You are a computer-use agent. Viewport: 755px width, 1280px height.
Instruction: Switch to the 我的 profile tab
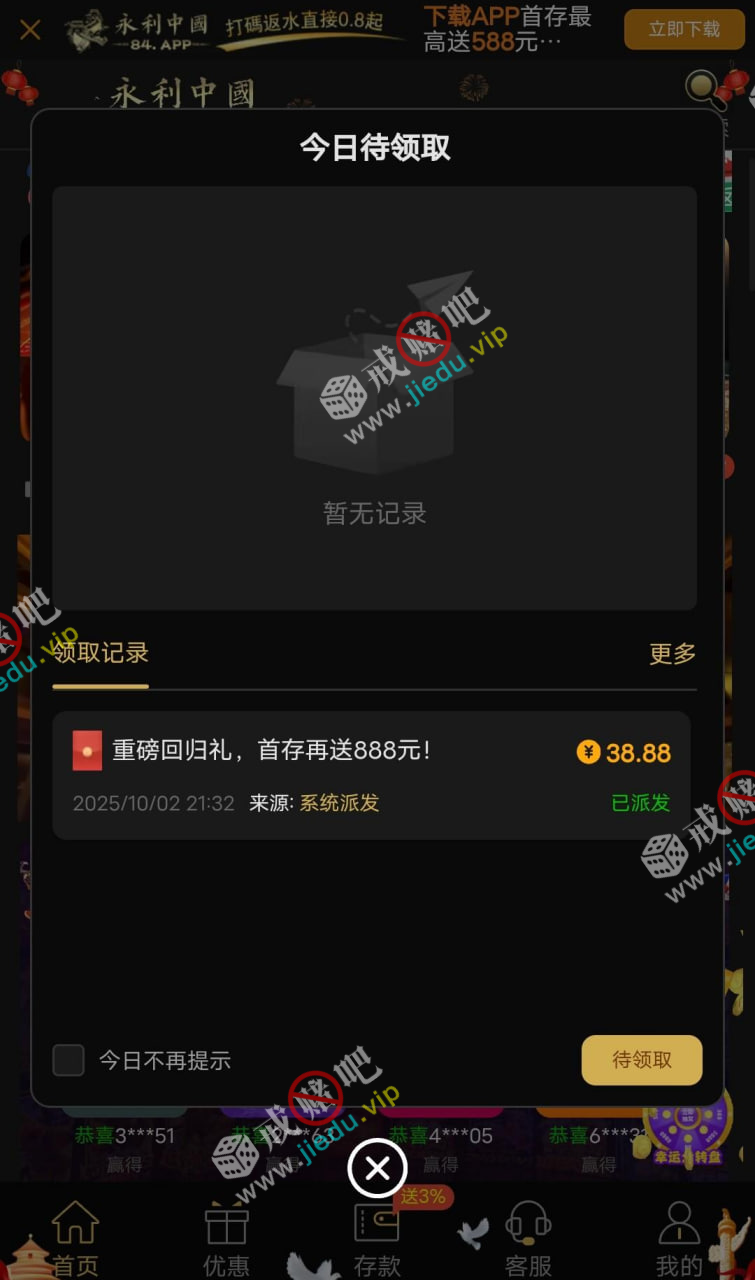coord(679,1240)
